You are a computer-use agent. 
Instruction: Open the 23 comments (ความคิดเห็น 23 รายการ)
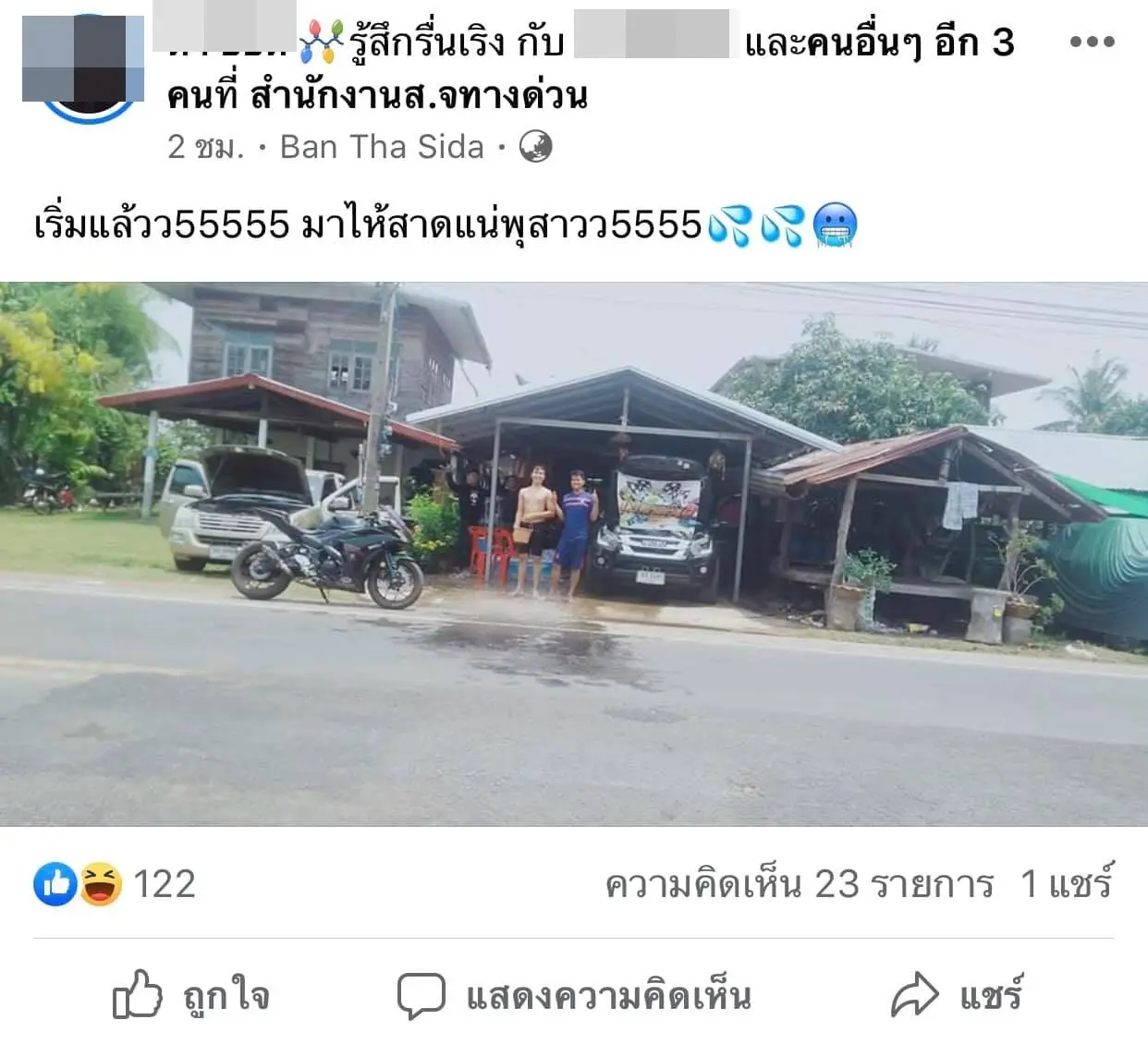pos(799,884)
